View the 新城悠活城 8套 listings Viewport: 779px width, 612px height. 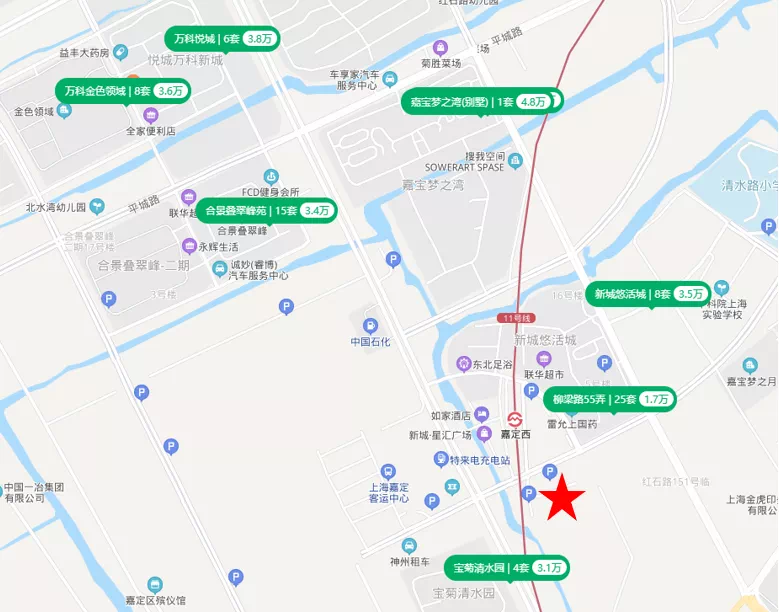click(x=649, y=294)
